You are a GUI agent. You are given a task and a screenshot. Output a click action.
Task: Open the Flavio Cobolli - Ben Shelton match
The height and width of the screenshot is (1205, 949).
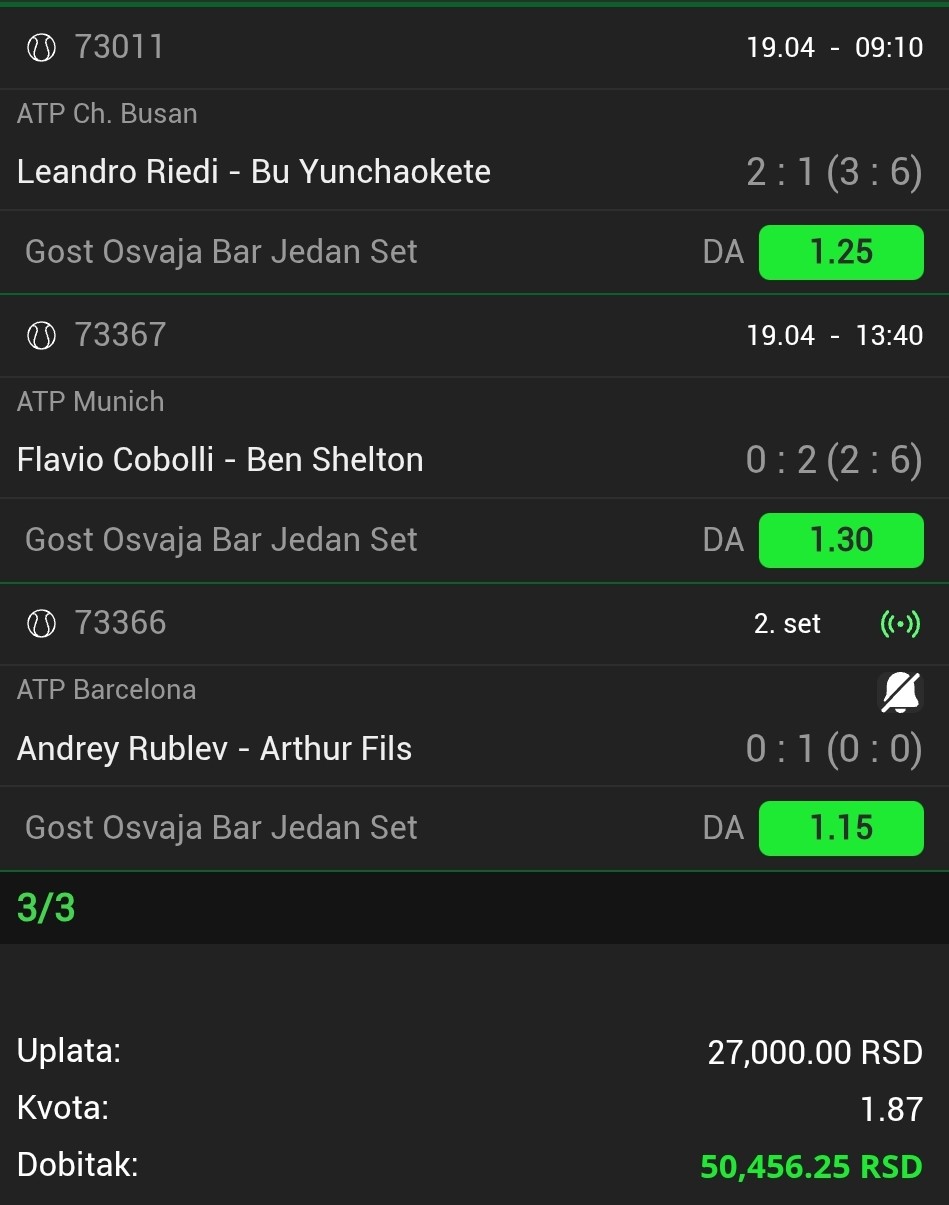(x=220, y=460)
